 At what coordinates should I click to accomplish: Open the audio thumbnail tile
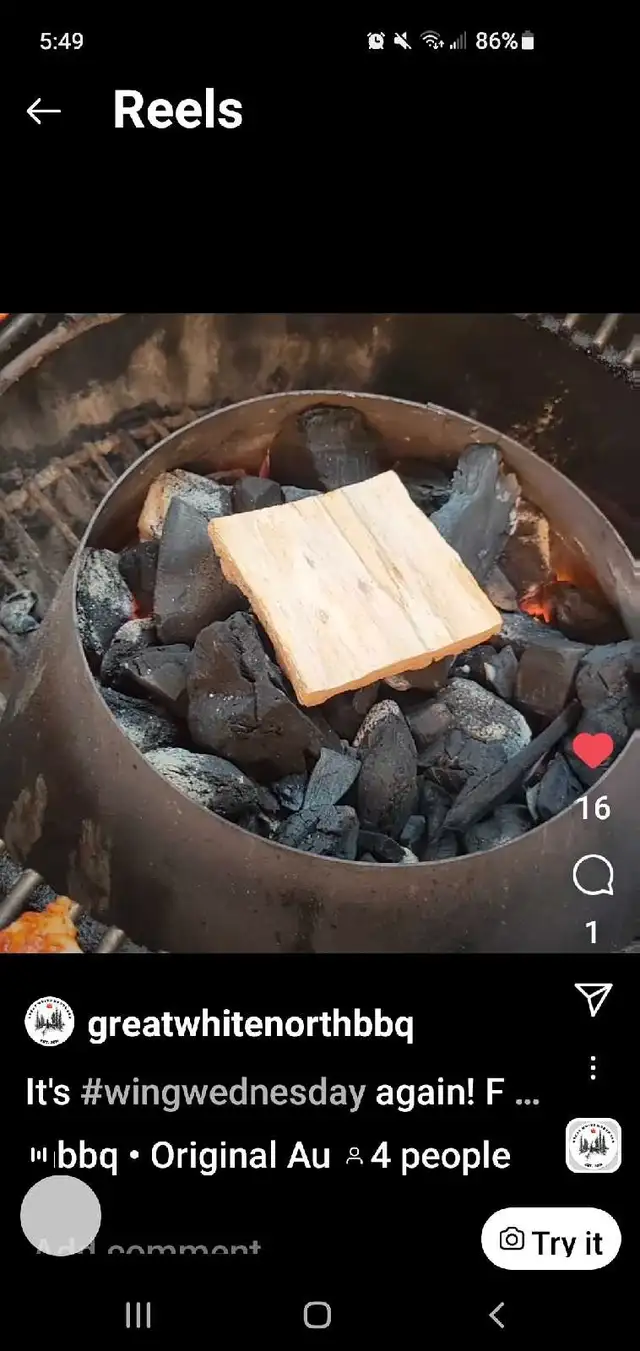pos(593,1145)
